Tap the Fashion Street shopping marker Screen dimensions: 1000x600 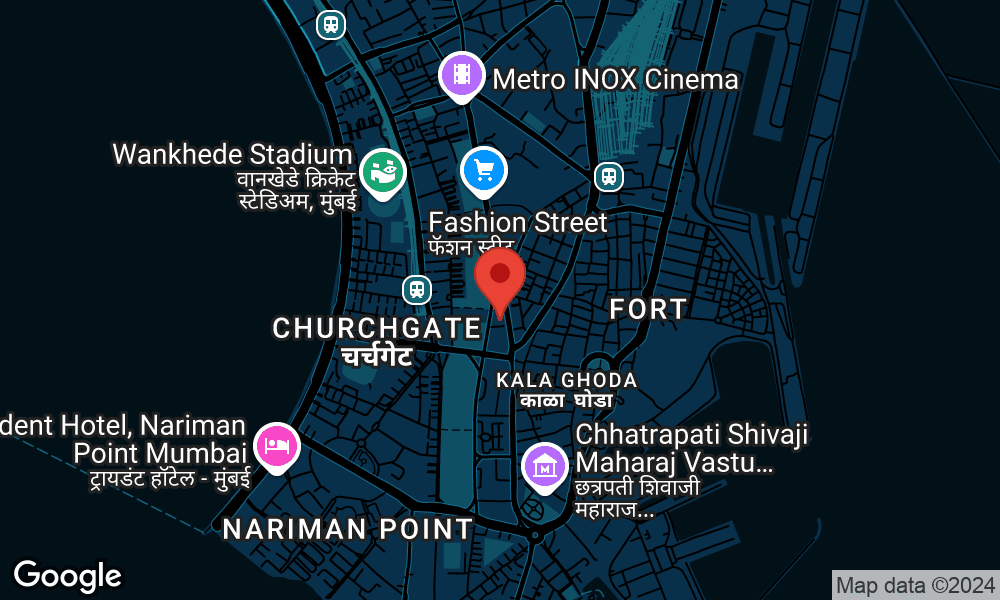pos(485,170)
